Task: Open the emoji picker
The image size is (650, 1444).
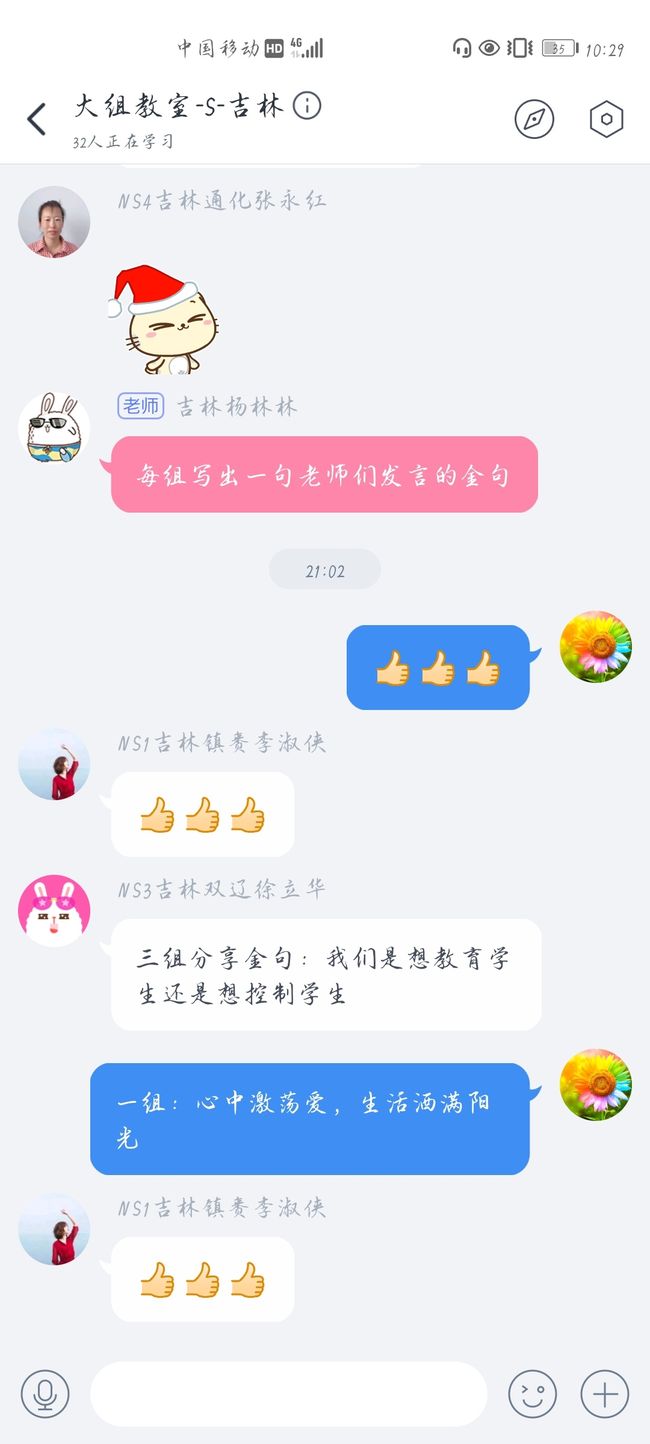Action: coord(532,1394)
